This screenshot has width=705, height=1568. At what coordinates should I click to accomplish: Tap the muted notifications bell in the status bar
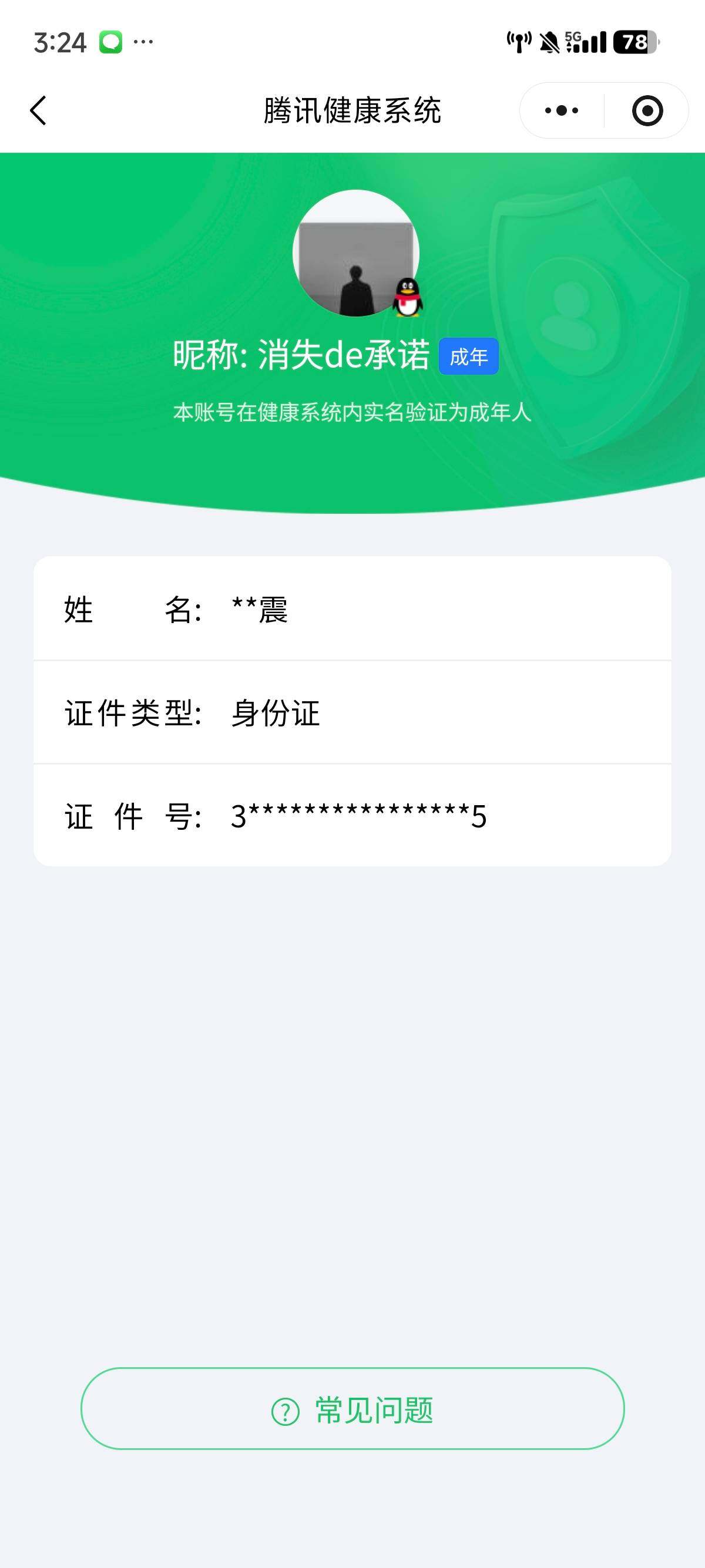click(x=549, y=40)
